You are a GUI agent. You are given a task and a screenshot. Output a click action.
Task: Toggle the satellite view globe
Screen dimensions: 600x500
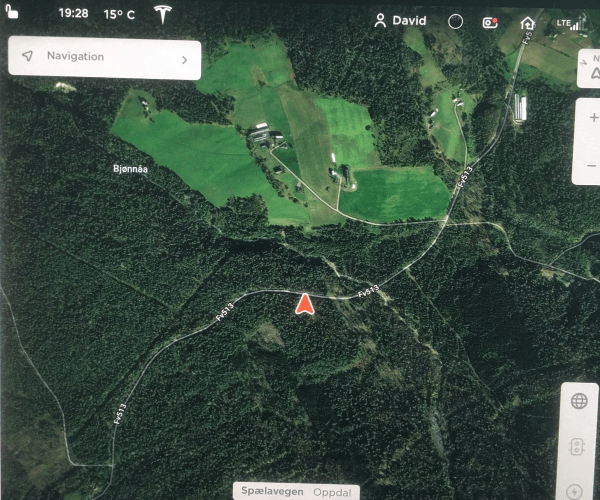(x=579, y=401)
